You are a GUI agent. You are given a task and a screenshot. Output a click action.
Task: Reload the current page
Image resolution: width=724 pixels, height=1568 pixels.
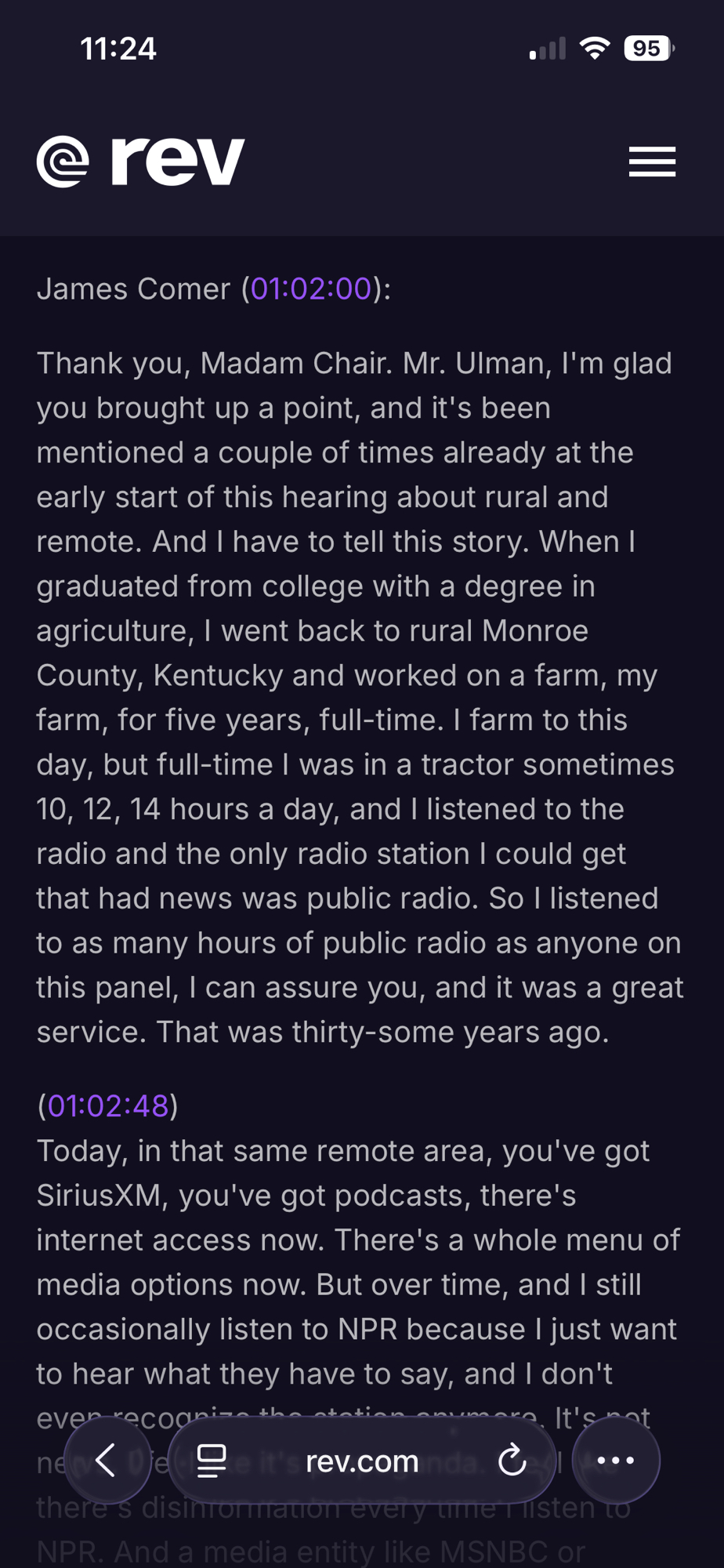coord(512,1461)
